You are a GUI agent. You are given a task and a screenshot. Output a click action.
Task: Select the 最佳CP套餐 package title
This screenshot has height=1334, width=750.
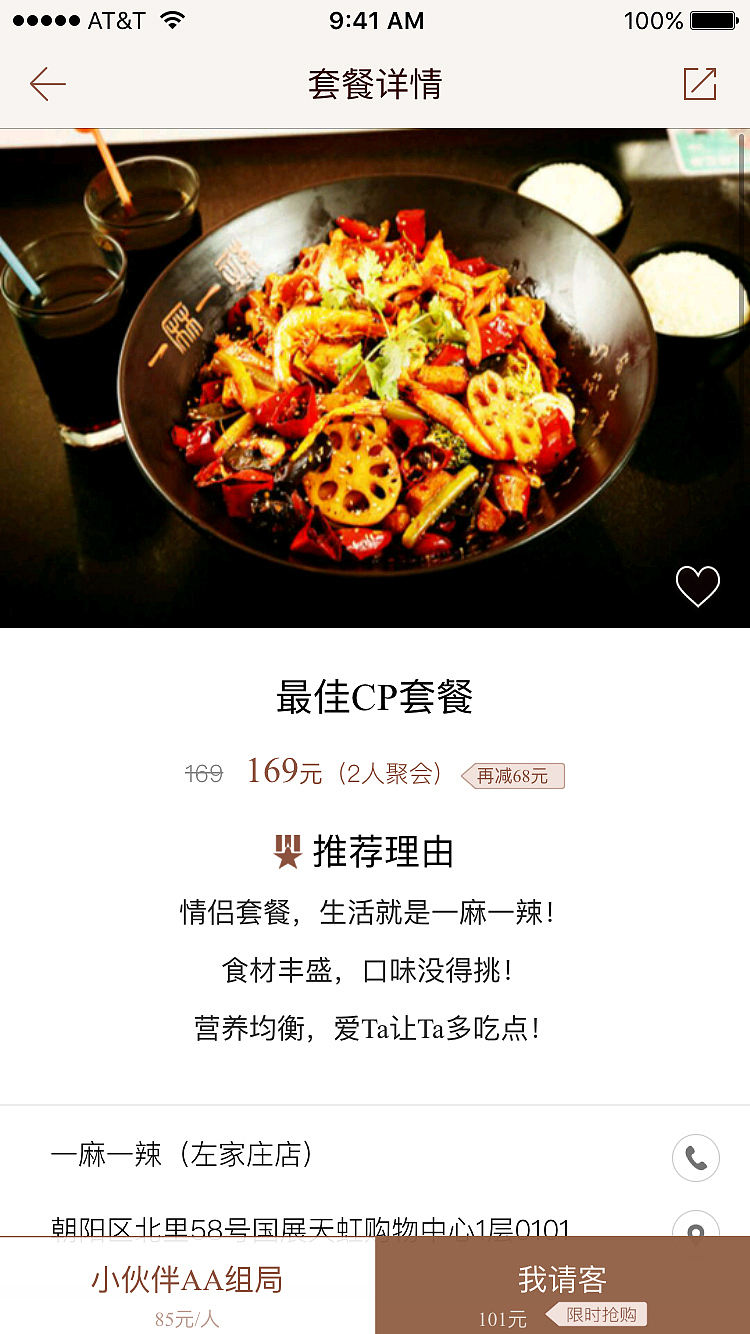pyautogui.click(x=375, y=697)
